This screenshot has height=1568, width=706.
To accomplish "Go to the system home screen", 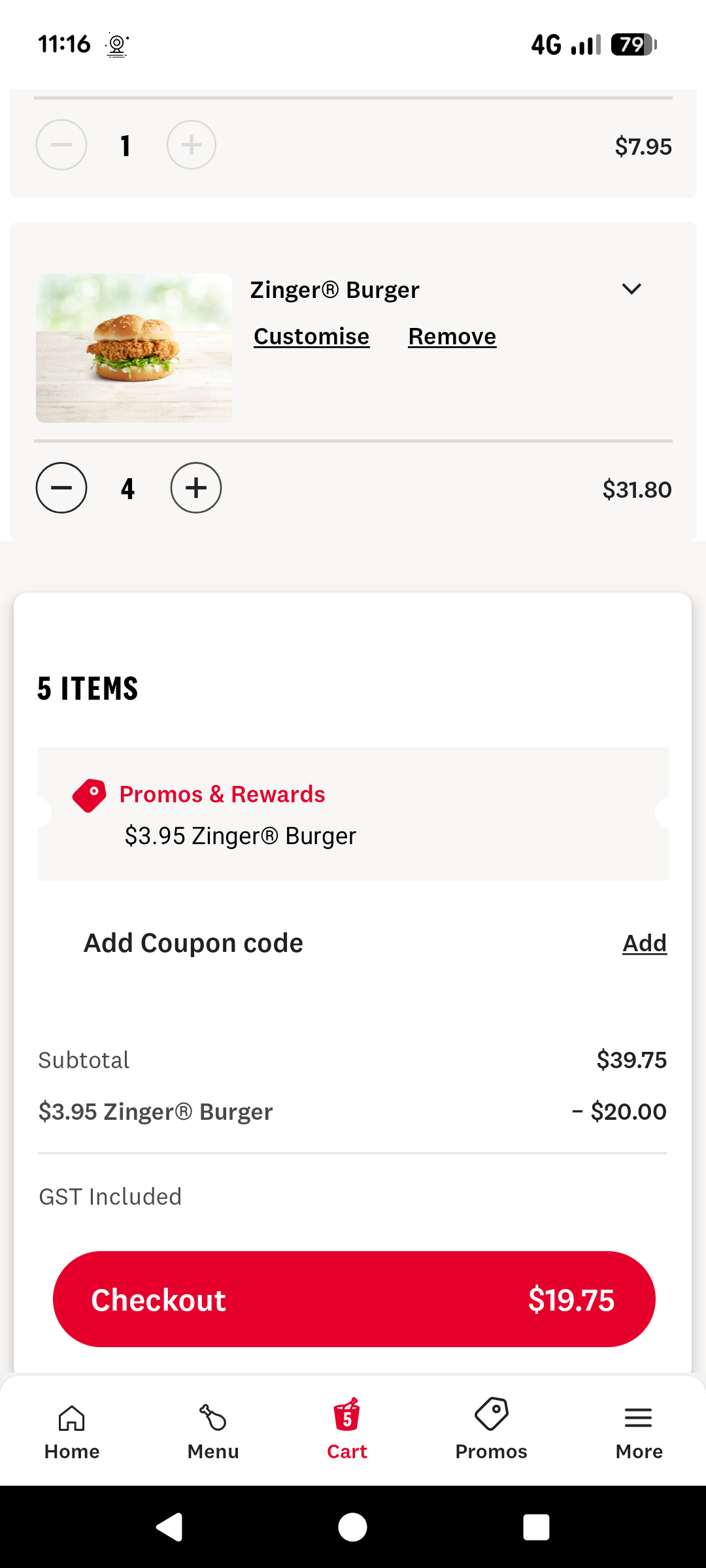I will pos(353,1527).
